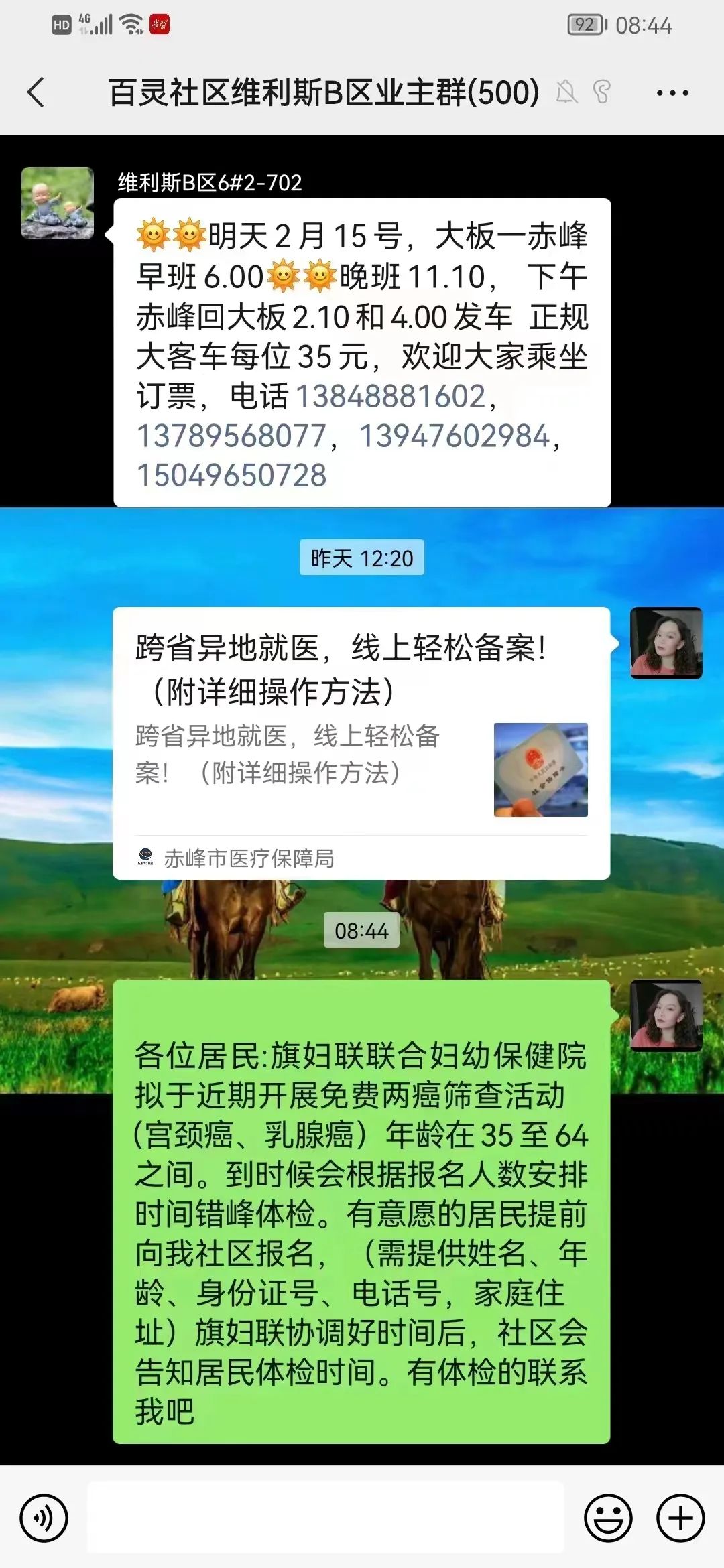Screen dimensions: 724x1568
Task: Open avatar of 维利斯B区6#2-702
Action: click(58, 203)
